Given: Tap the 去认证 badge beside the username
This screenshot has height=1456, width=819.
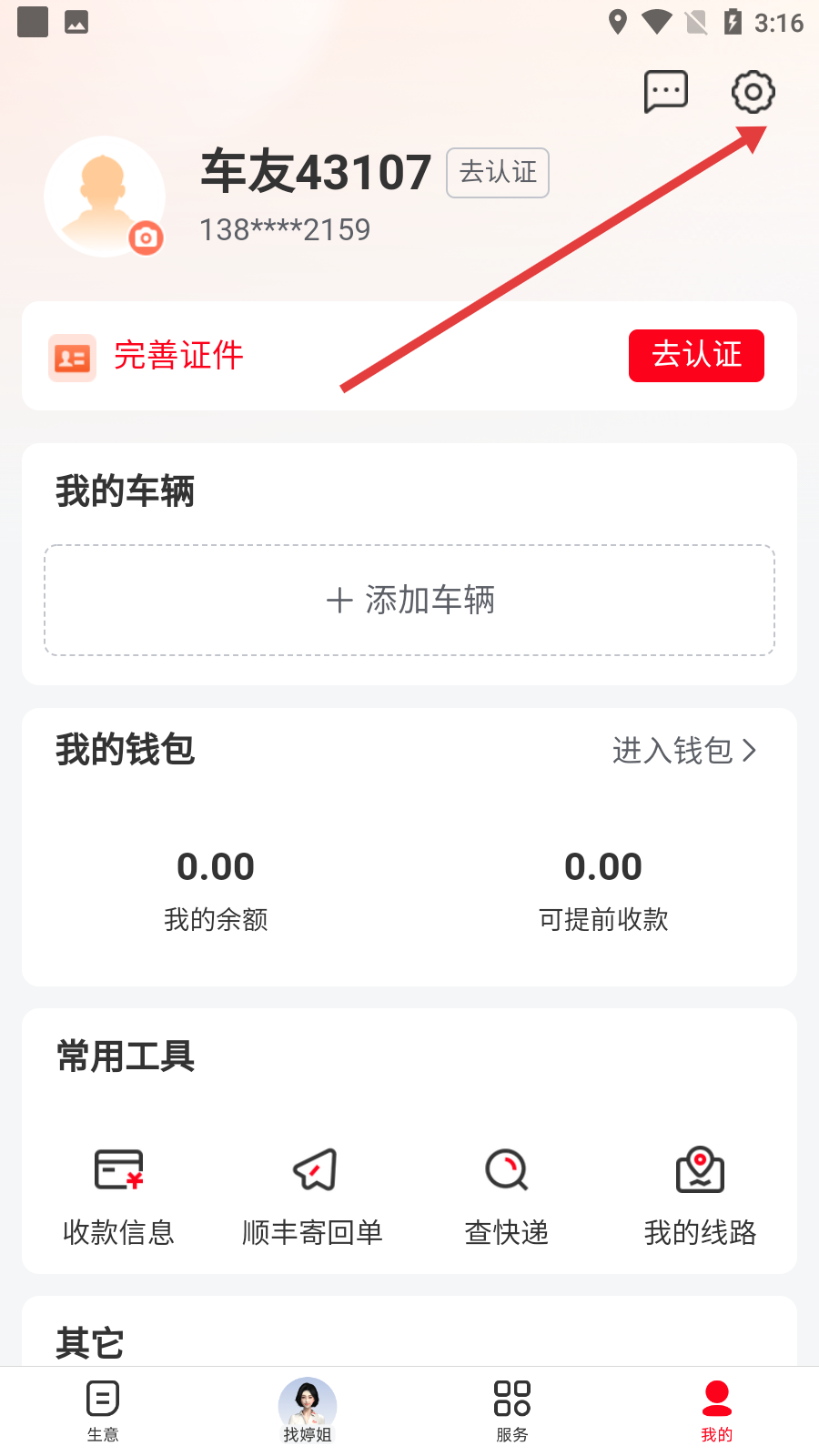Looking at the screenshot, I should click(497, 172).
